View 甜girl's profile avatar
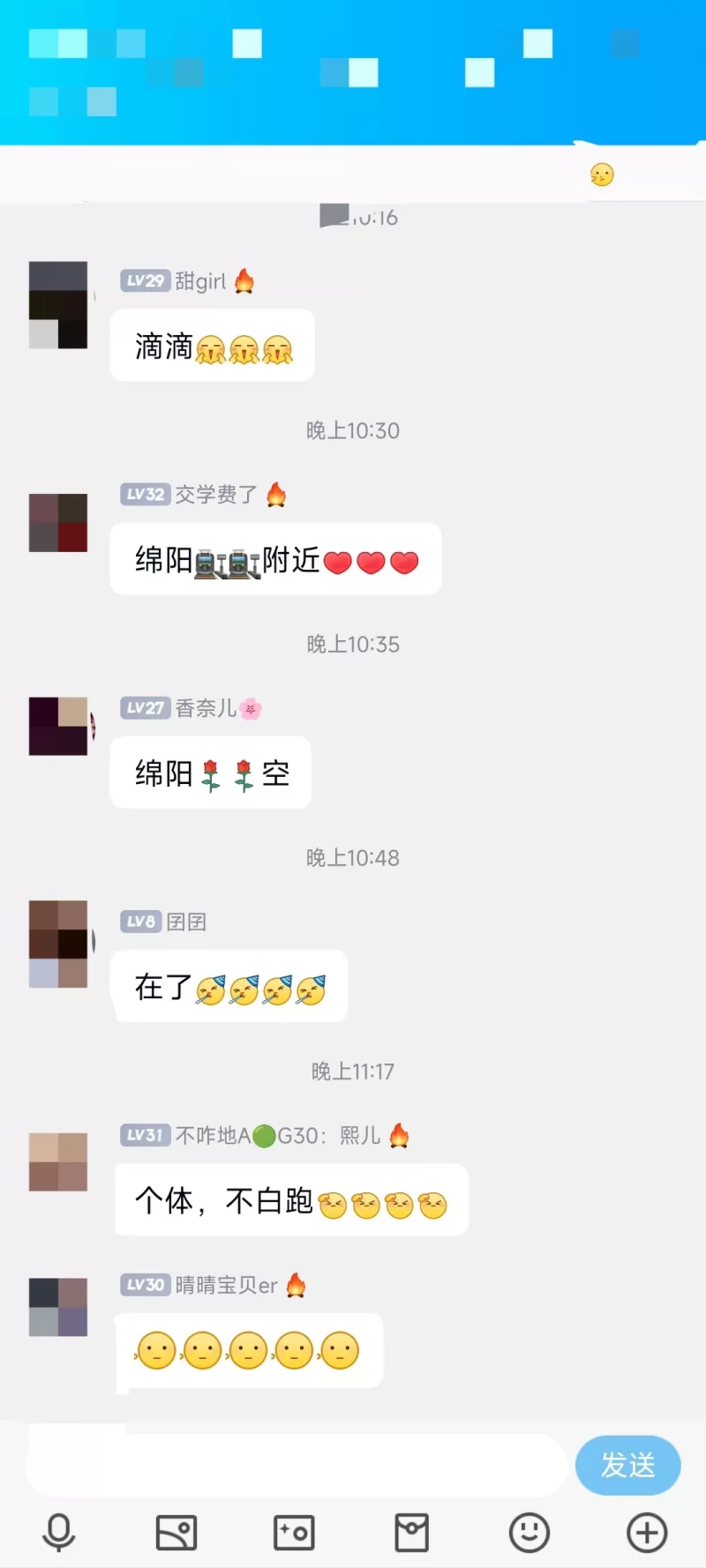This screenshot has height=1568, width=706. (x=58, y=305)
